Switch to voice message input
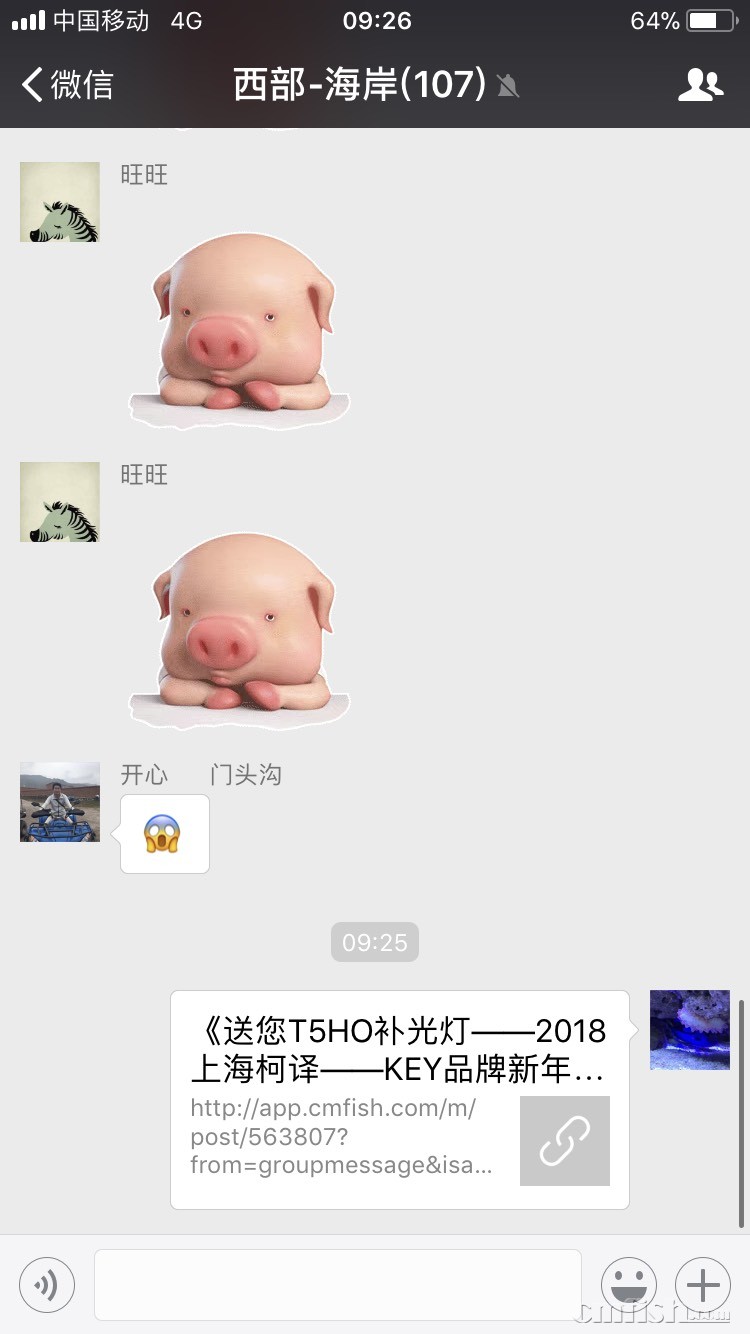The width and height of the screenshot is (750, 1334). click(x=47, y=1284)
